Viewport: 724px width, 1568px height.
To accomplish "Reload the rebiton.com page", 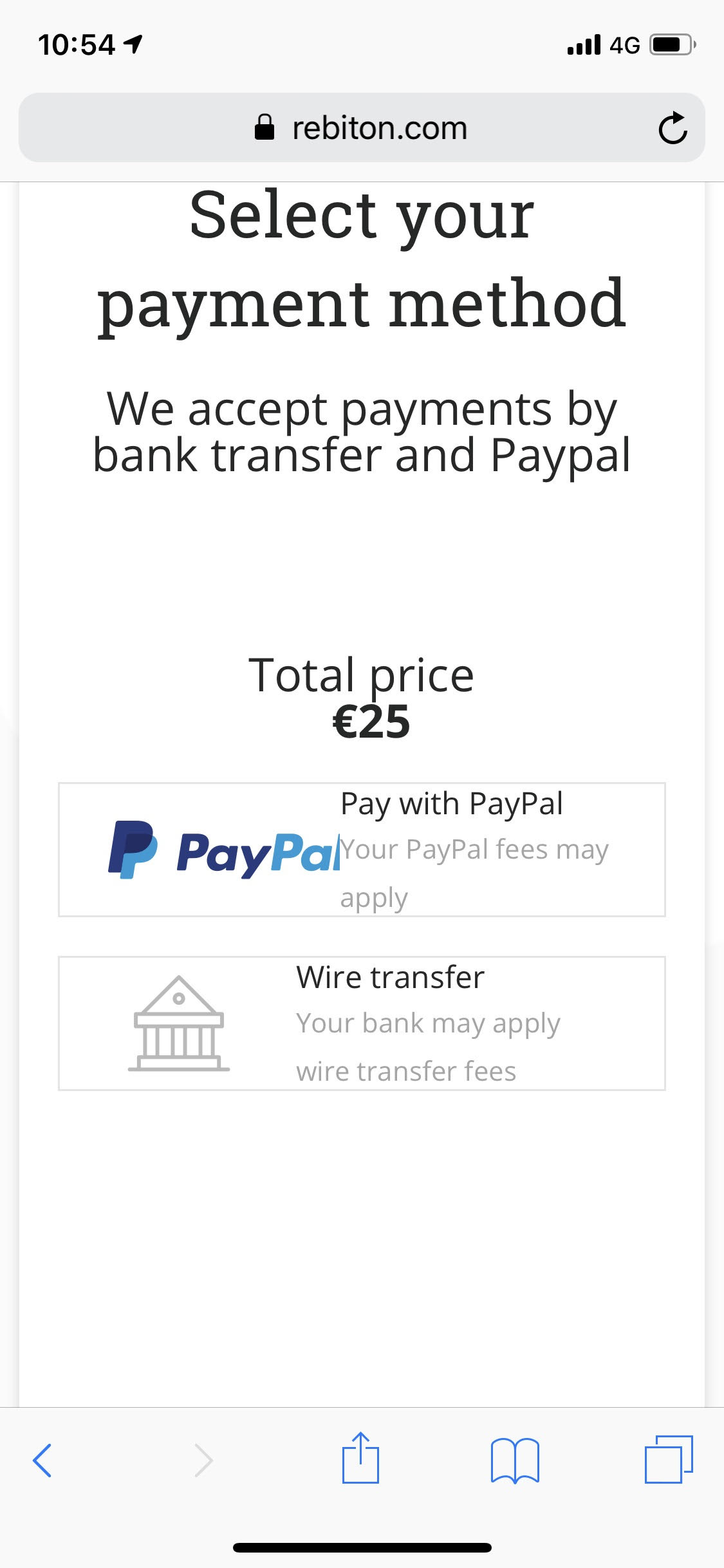I will click(x=673, y=128).
